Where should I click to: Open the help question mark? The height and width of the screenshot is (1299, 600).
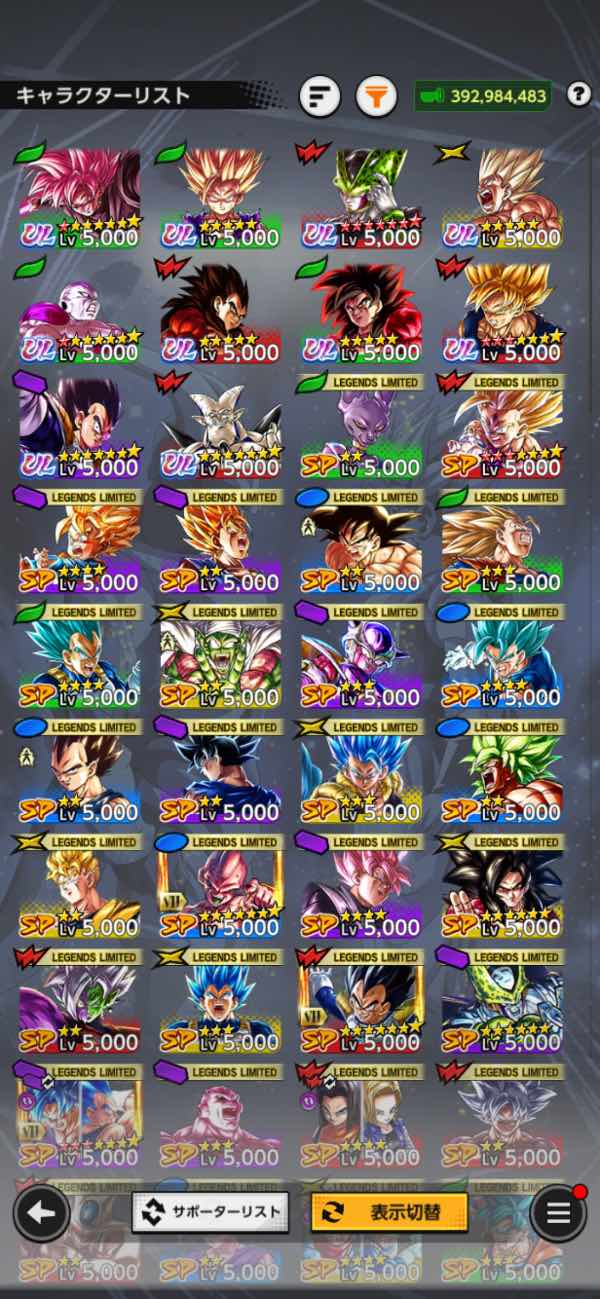[x=578, y=95]
